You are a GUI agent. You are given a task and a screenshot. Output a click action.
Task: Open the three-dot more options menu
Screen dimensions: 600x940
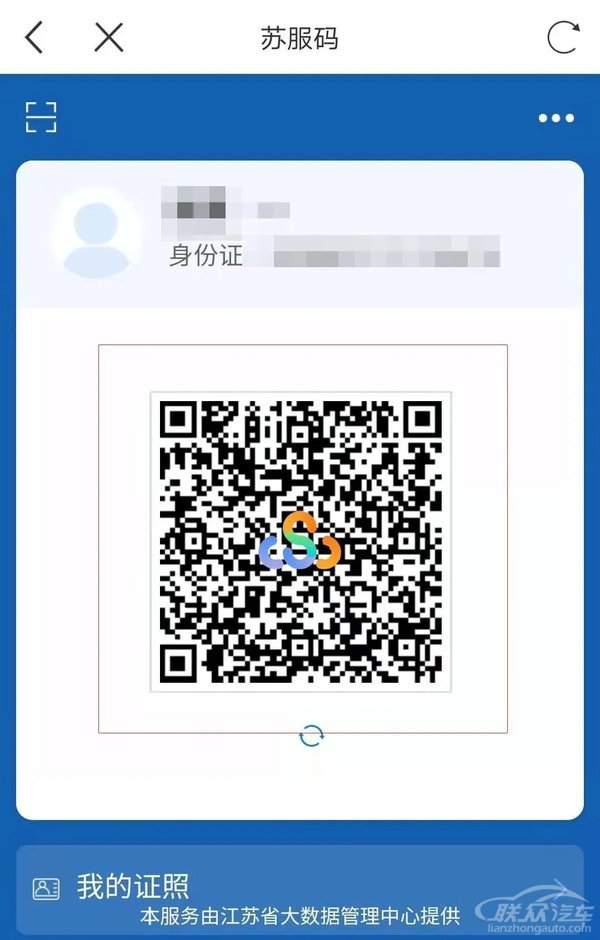coord(556,118)
